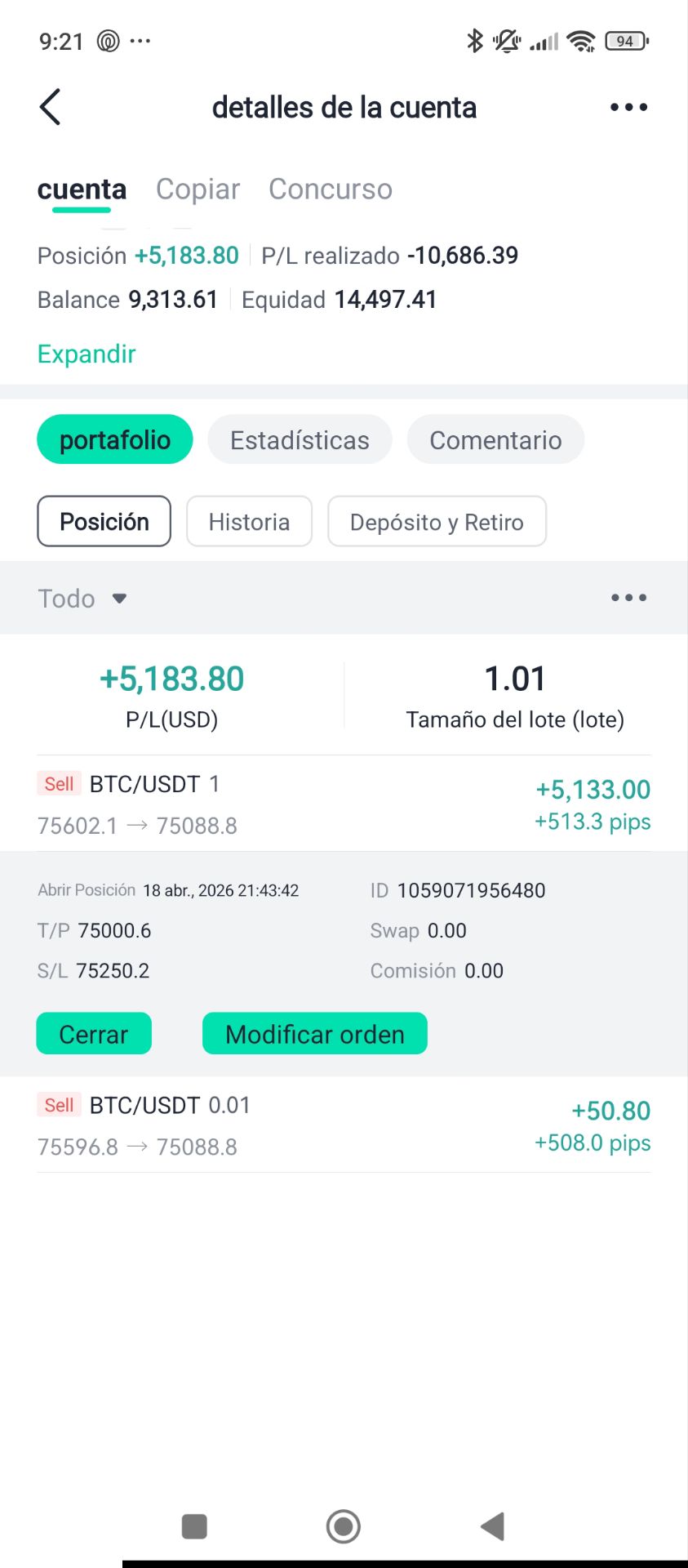Collapse the BTC/USDT 1 lot position
The image size is (688, 1568).
coord(344,804)
